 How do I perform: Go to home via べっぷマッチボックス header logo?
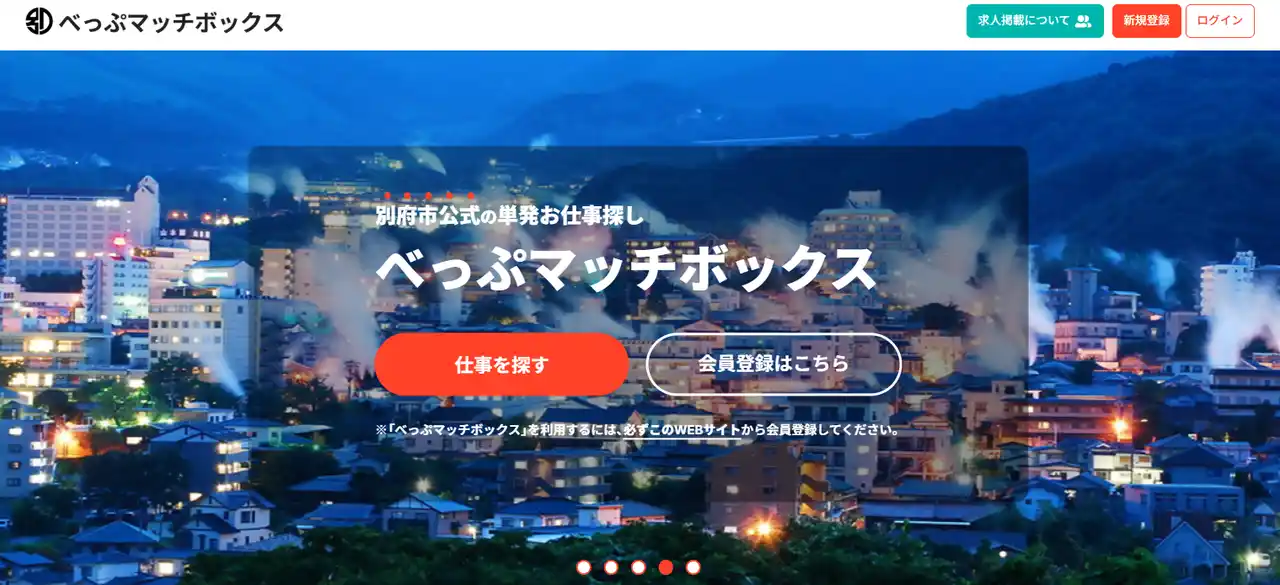[x=155, y=22]
